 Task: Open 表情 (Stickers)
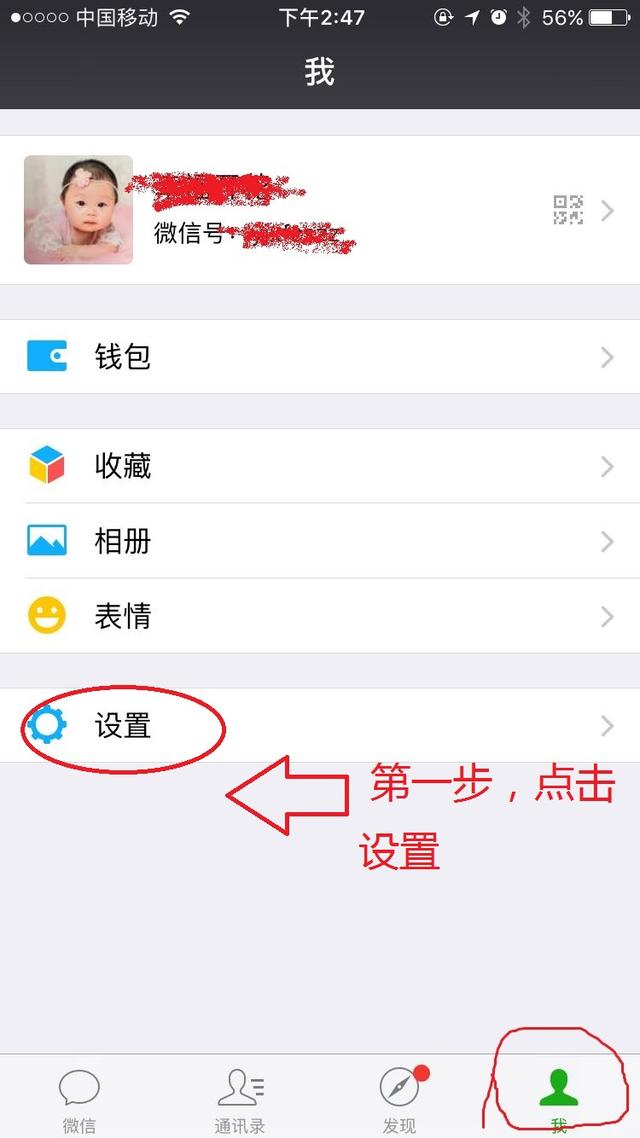(x=320, y=616)
